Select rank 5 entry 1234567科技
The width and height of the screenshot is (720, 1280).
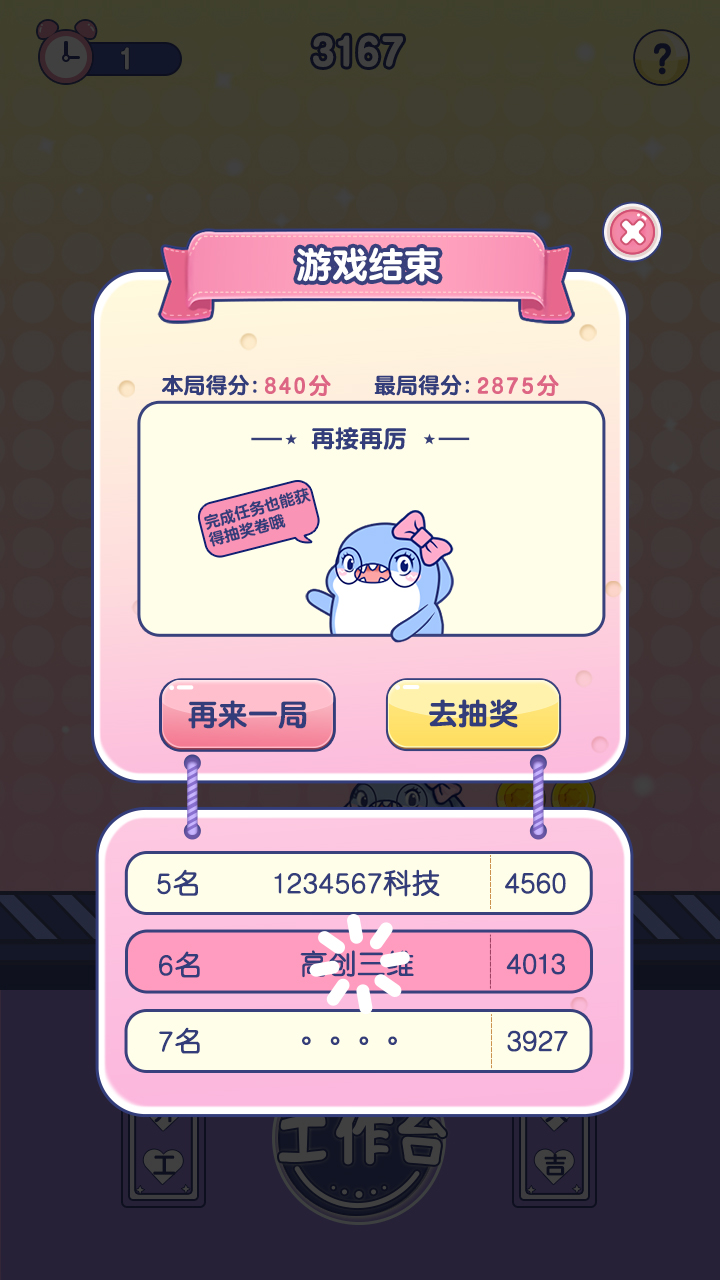click(x=358, y=882)
